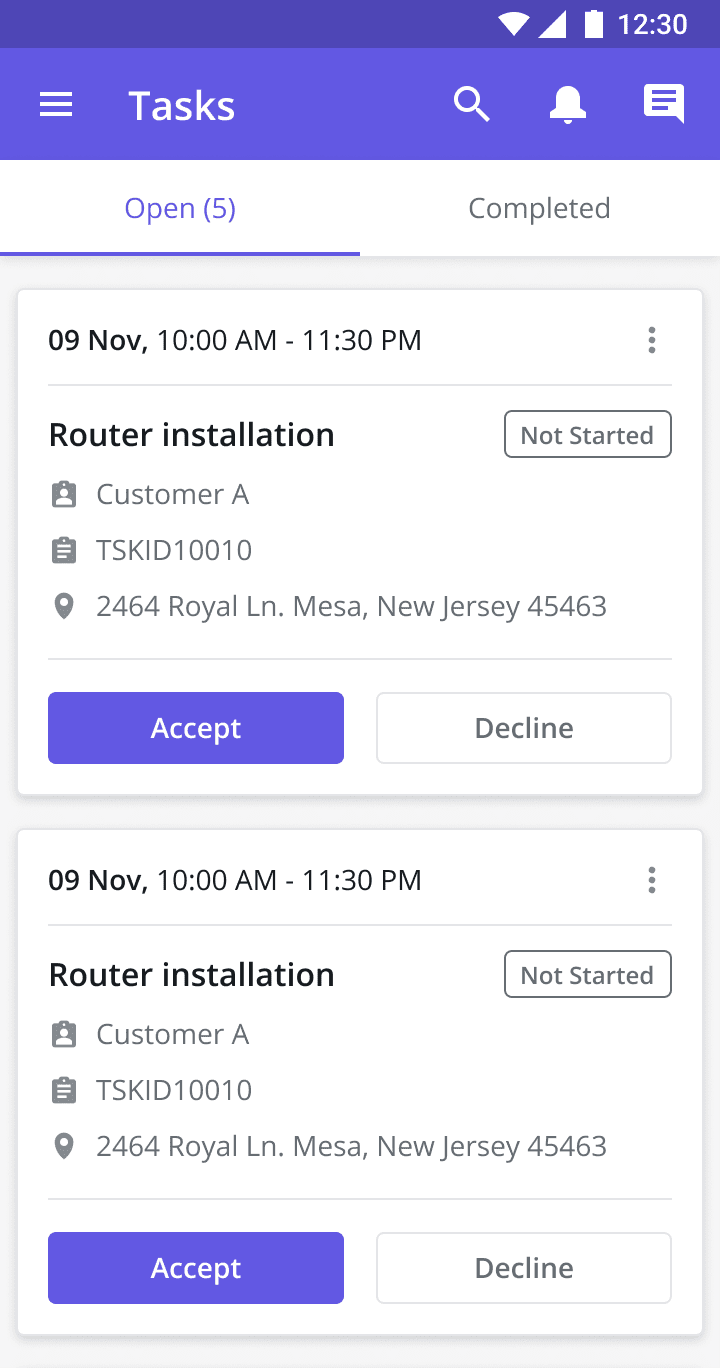Open the kebab menu on the first task card
Screen dimensions: 720x1368
click(651, 340)
